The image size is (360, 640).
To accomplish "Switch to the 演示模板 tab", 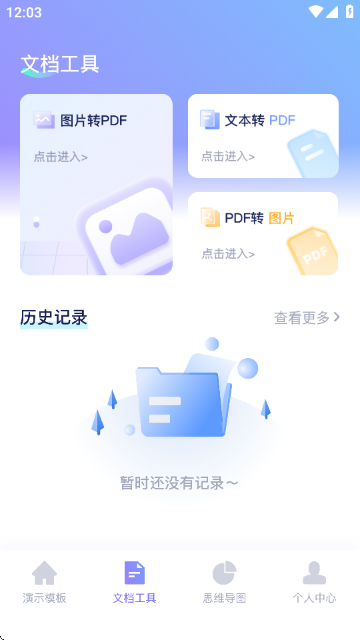I will point(44,582).
